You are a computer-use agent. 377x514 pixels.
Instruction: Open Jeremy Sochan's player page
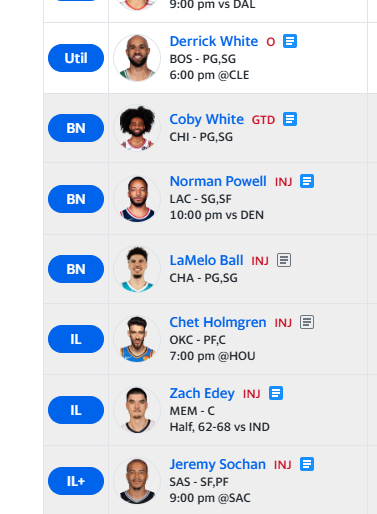click(218, 464)
